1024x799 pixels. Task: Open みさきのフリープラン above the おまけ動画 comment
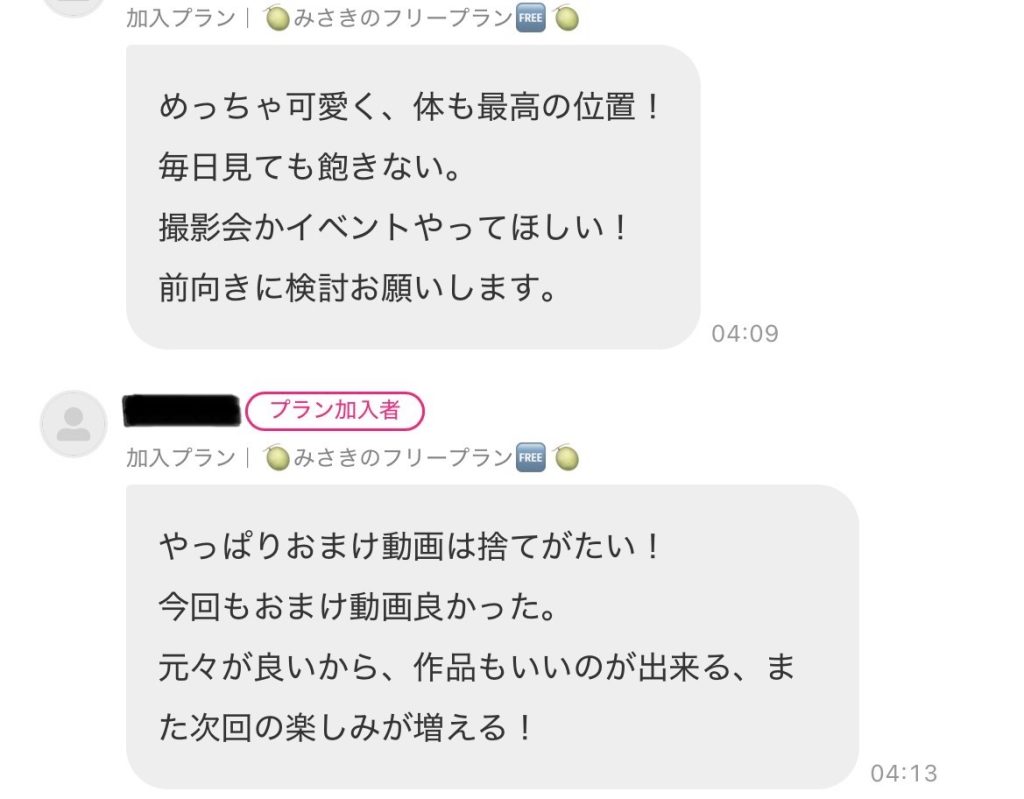[421, 458]
